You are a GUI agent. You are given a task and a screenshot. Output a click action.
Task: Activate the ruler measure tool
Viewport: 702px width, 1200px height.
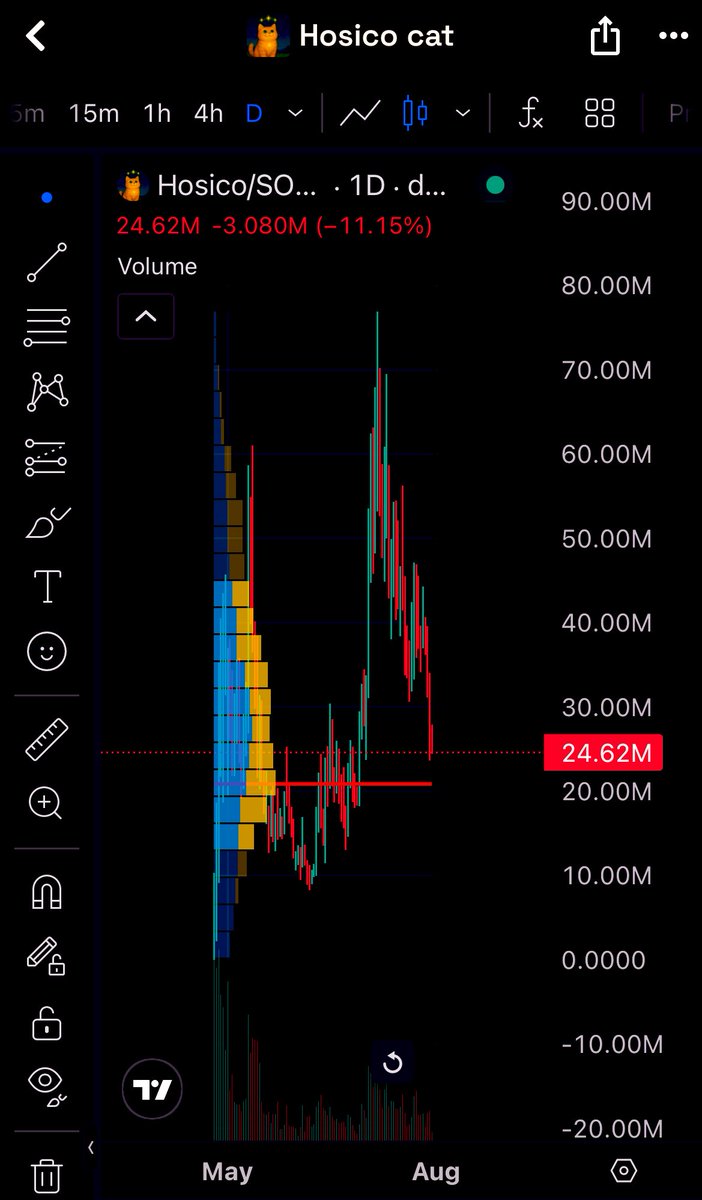(47, 739)
